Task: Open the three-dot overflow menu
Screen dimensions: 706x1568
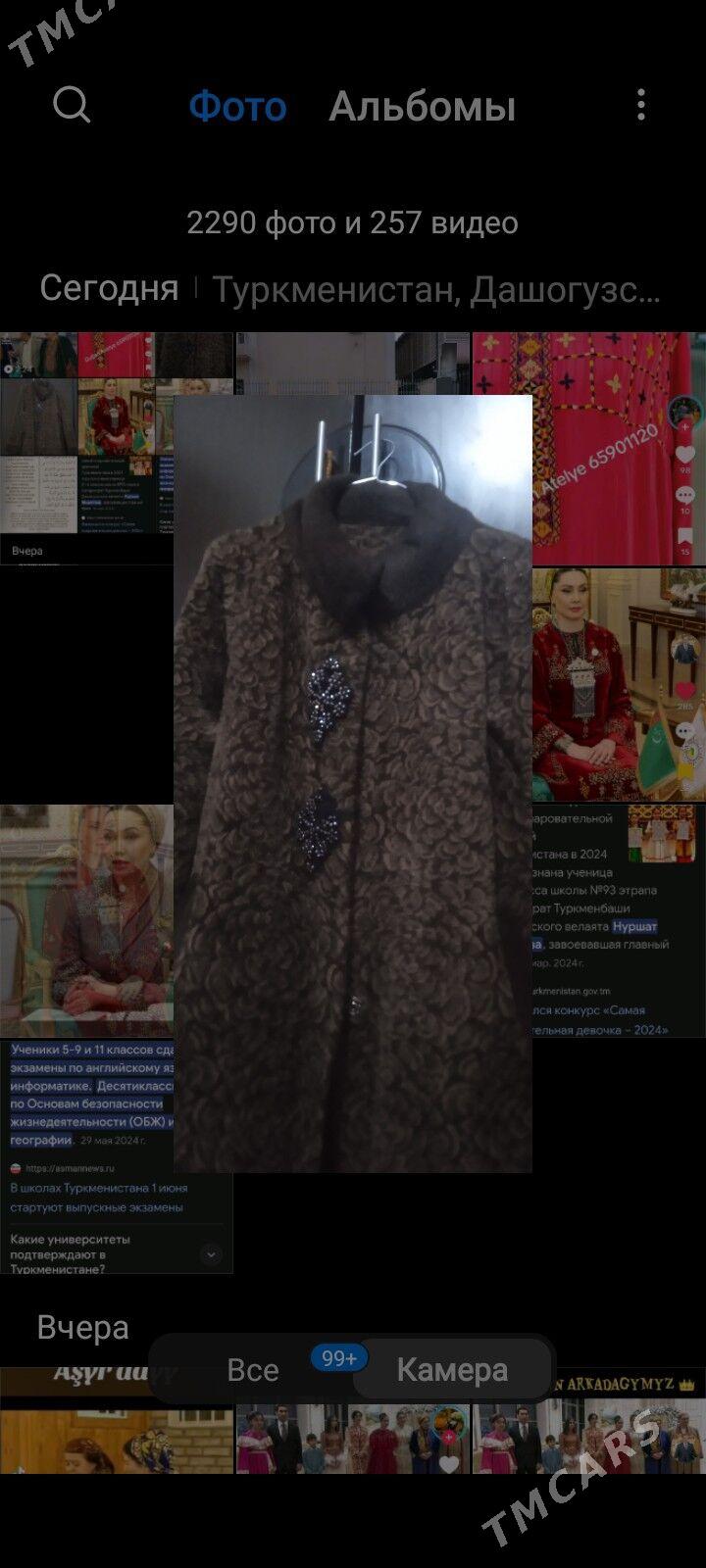Action: [x=640, y=105]
